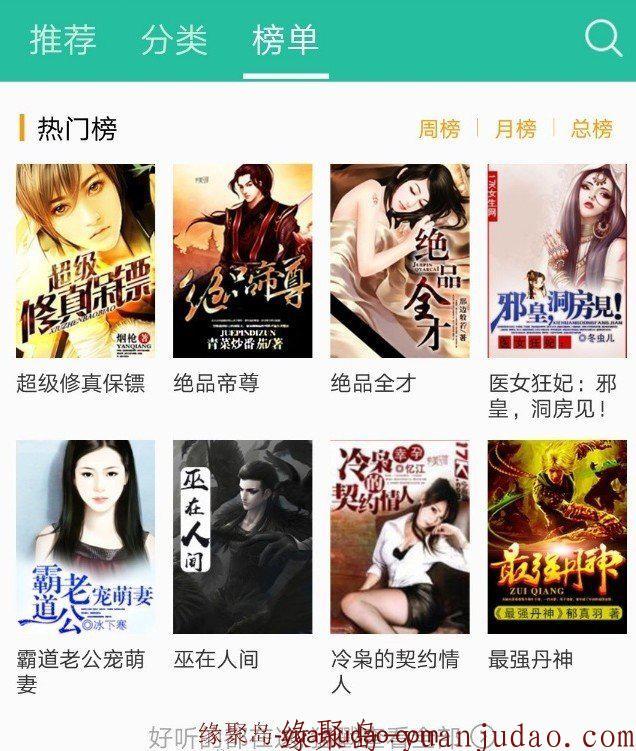Image resolution: width=636 pixels, height=751 pixels.
Task: Show the 总榜 overall ranking
Action: pos(591,129)
